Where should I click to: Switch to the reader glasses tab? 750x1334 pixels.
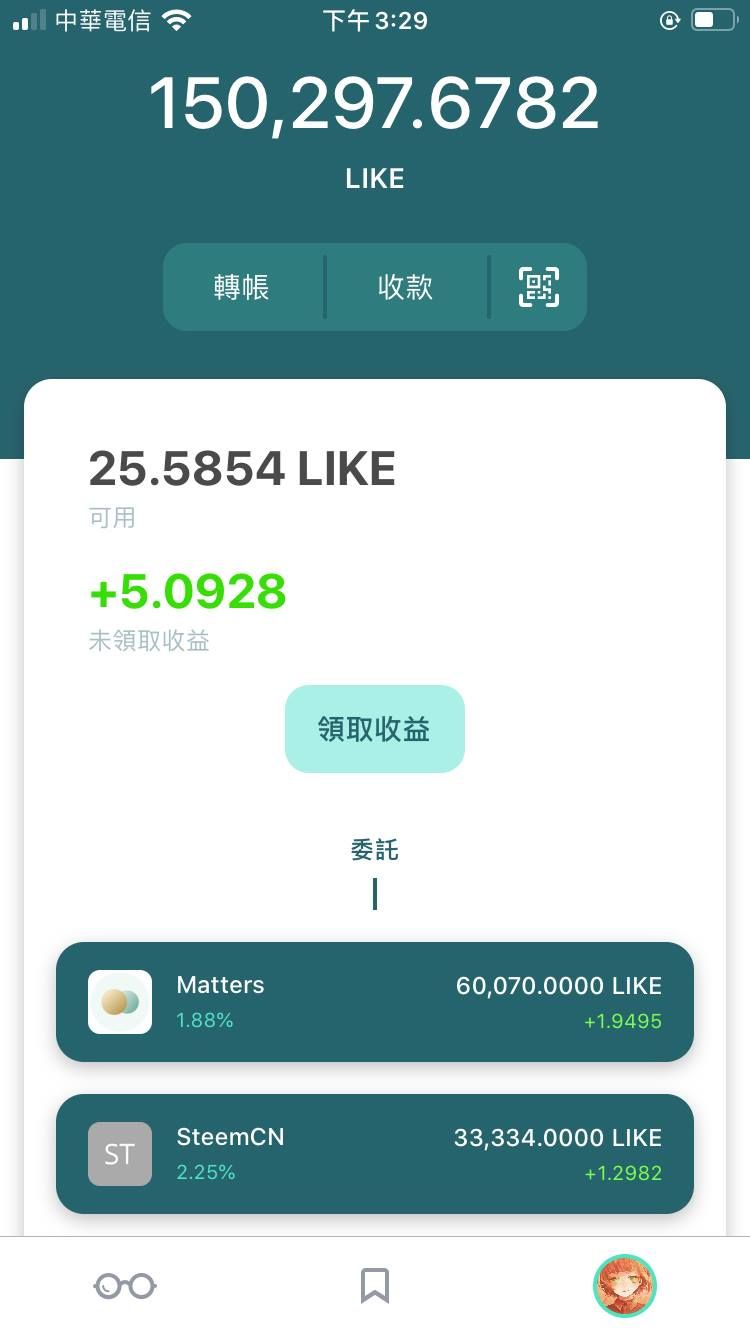pos(125,1285)
